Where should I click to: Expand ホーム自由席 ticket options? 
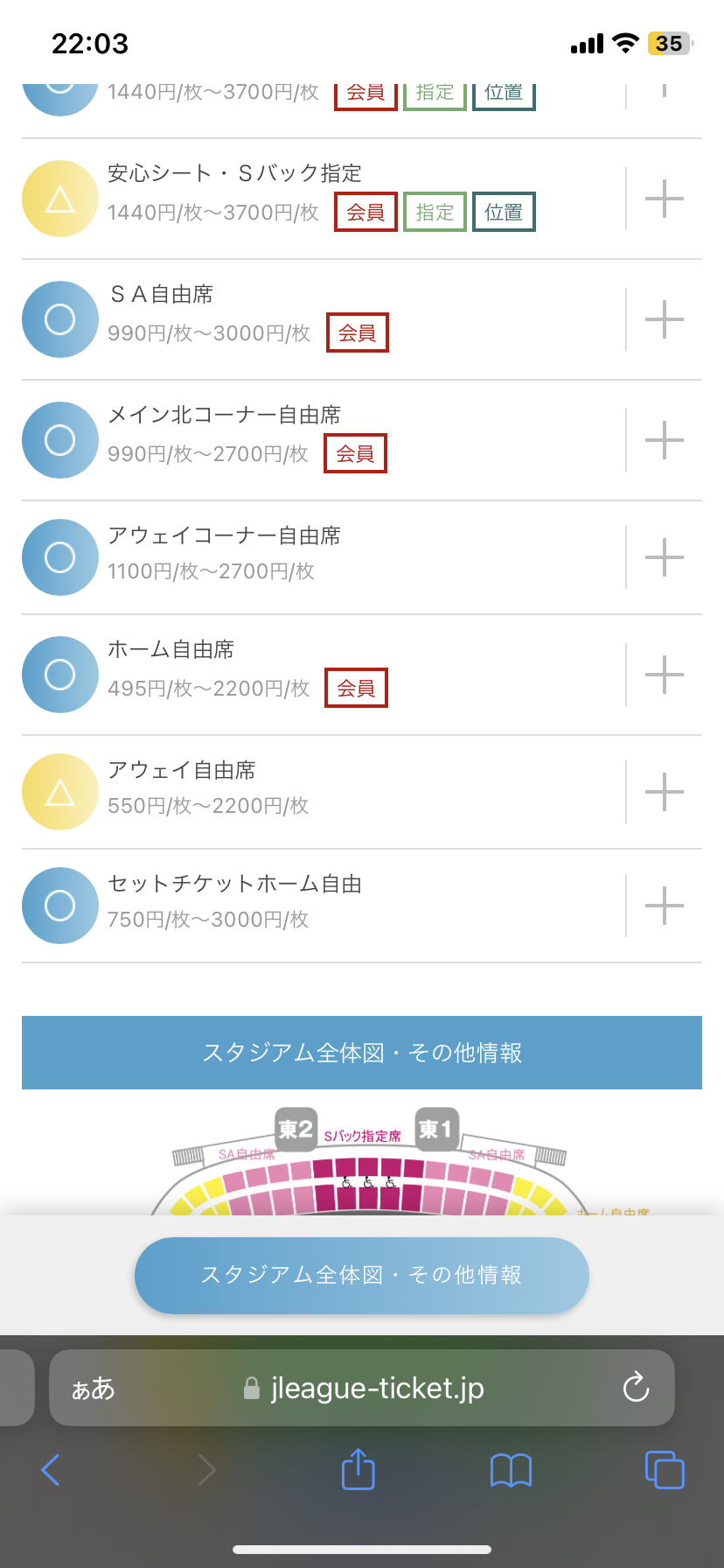pos(665,675)
